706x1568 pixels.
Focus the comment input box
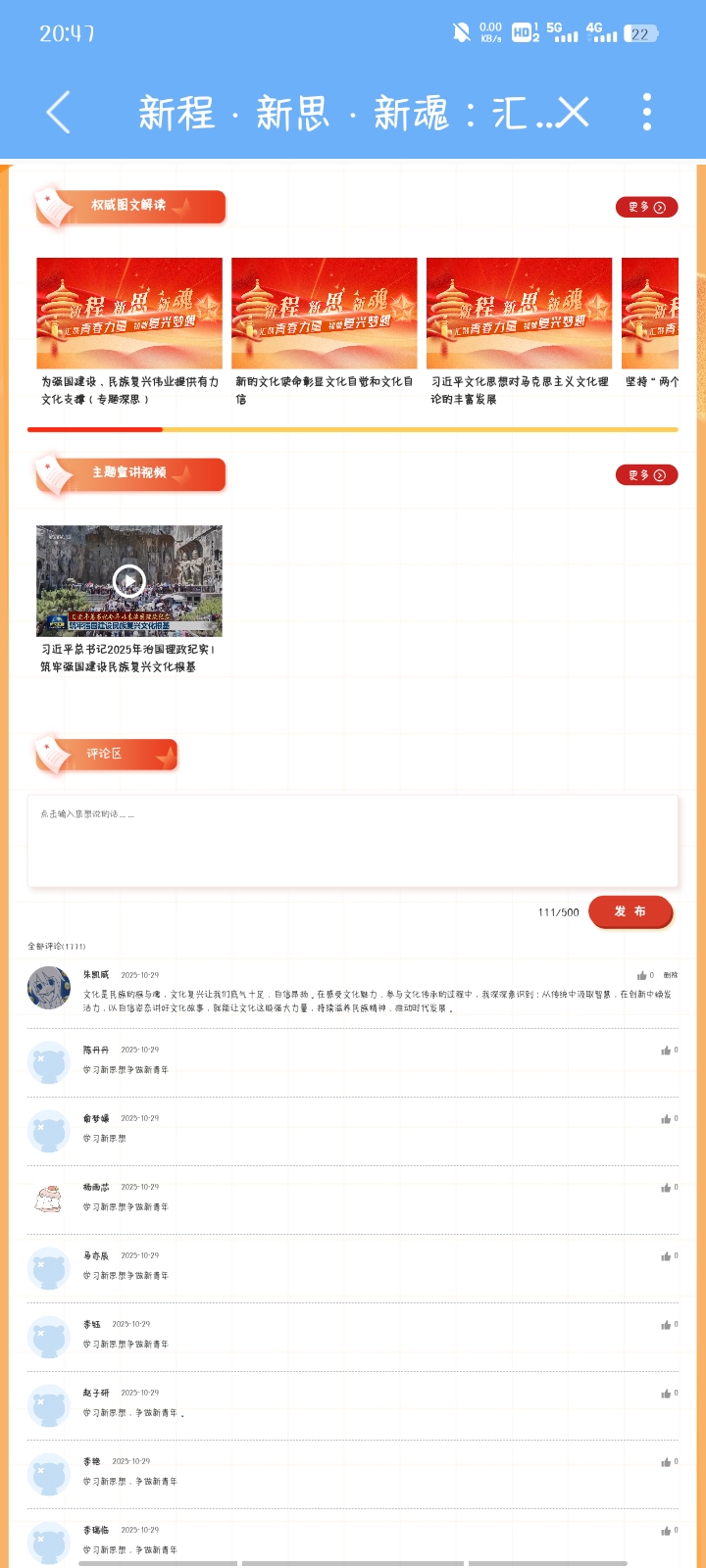click(353, 841)
